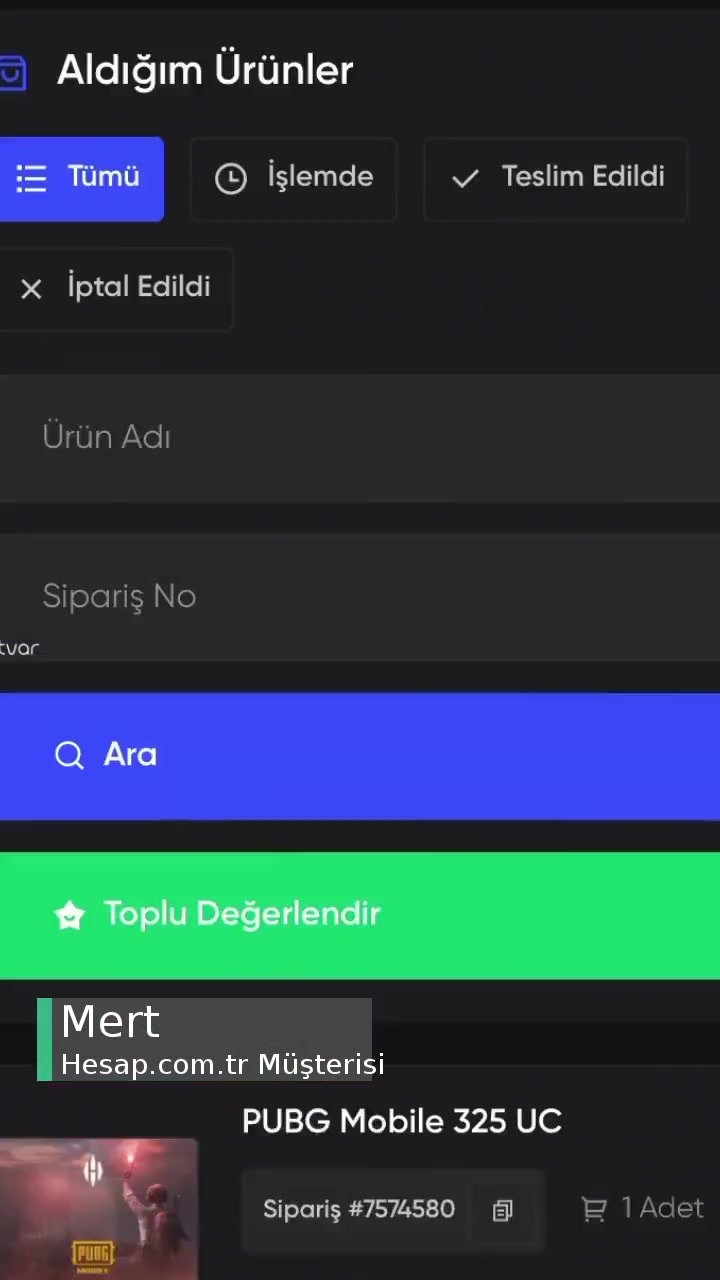Click the shopping bag logo in the header
The image size is (720, 1280).
[14, 70]
